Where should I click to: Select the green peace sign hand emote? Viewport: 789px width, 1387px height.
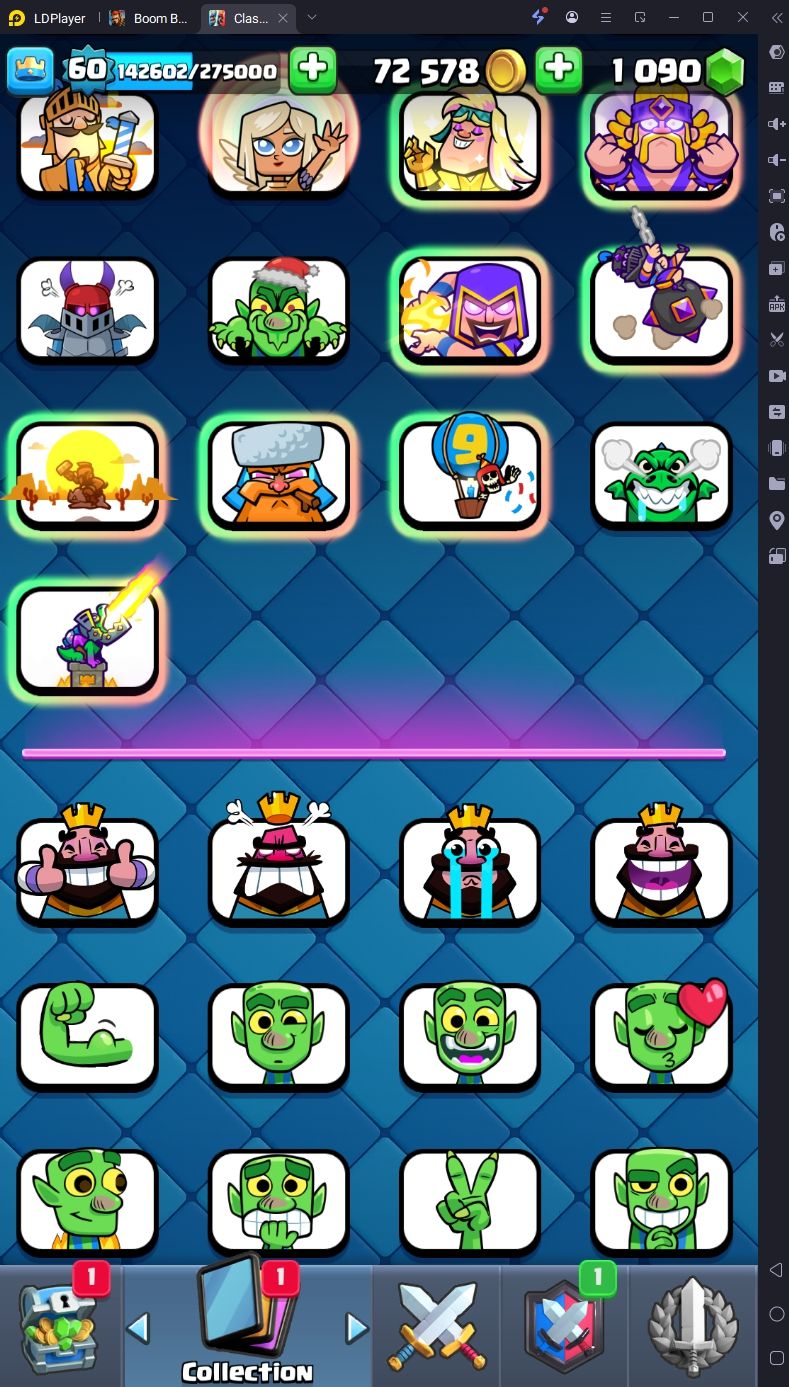click(x=470, y=1200)
